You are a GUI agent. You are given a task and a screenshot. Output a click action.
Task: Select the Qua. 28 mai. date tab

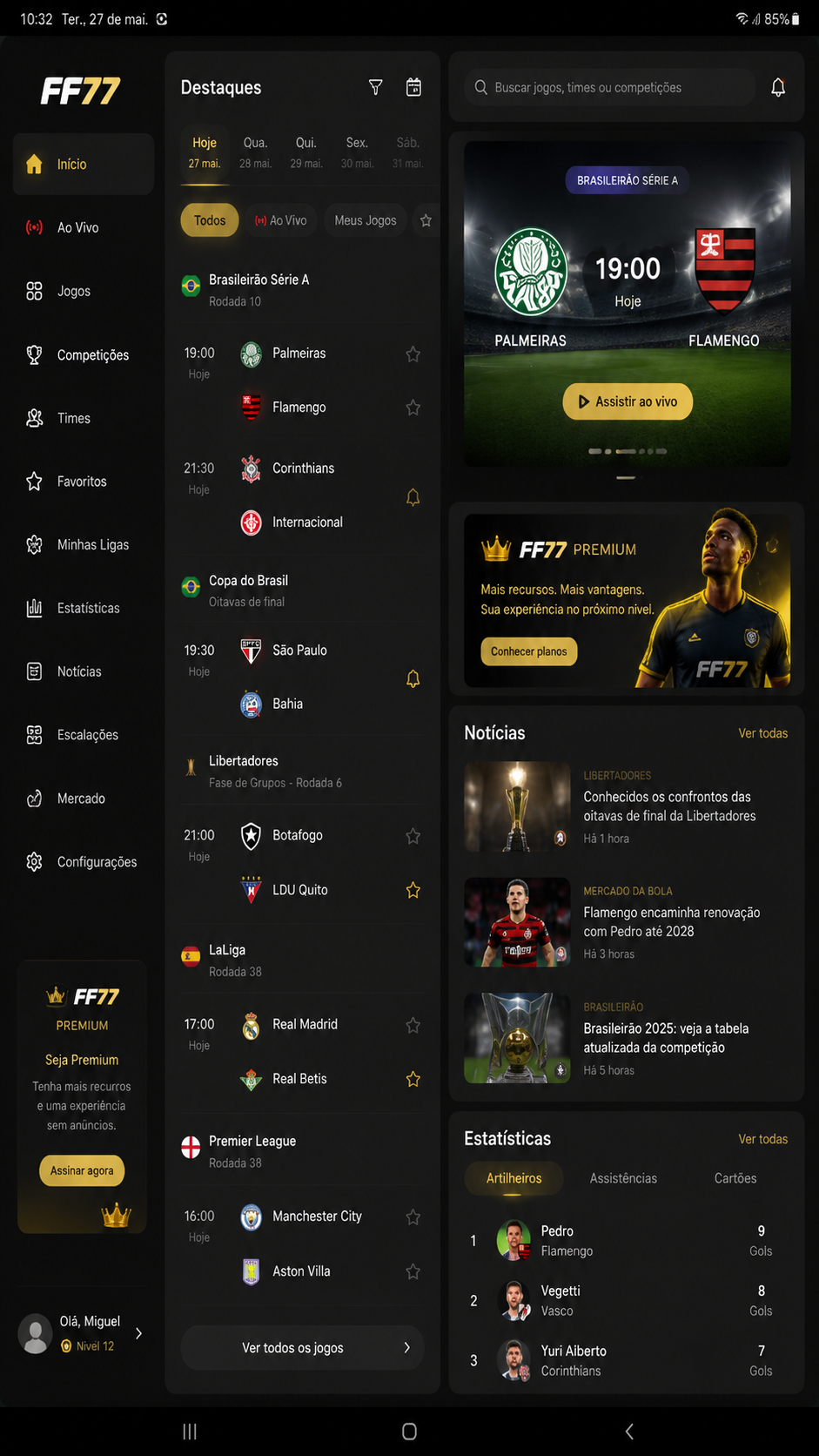(x=255, y=152)
